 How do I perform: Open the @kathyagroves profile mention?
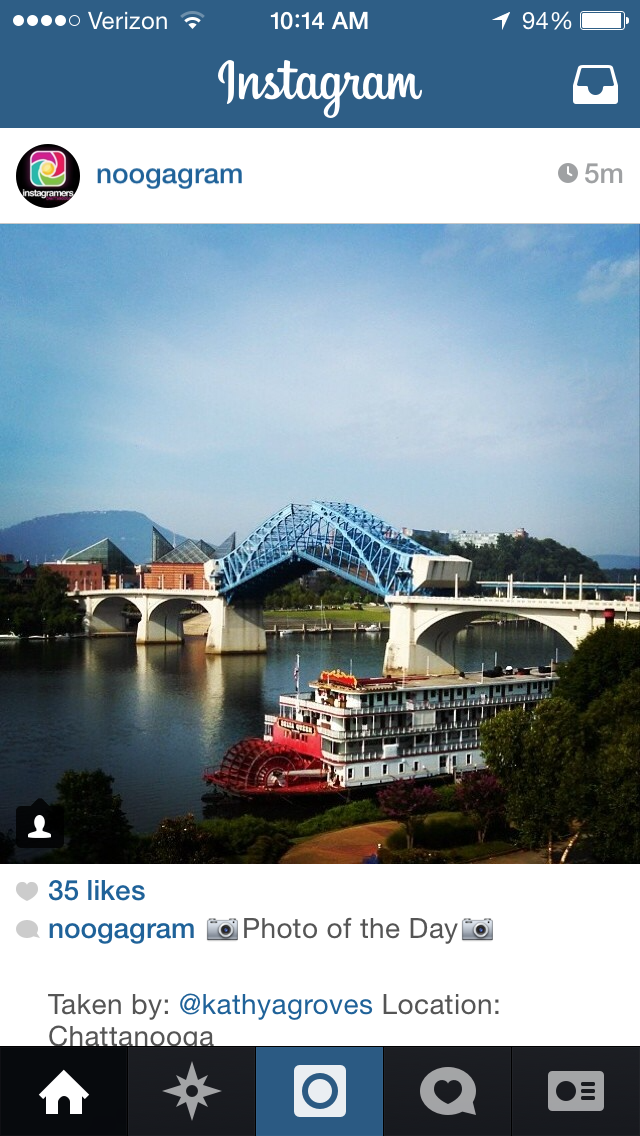tap(275, 1005)
